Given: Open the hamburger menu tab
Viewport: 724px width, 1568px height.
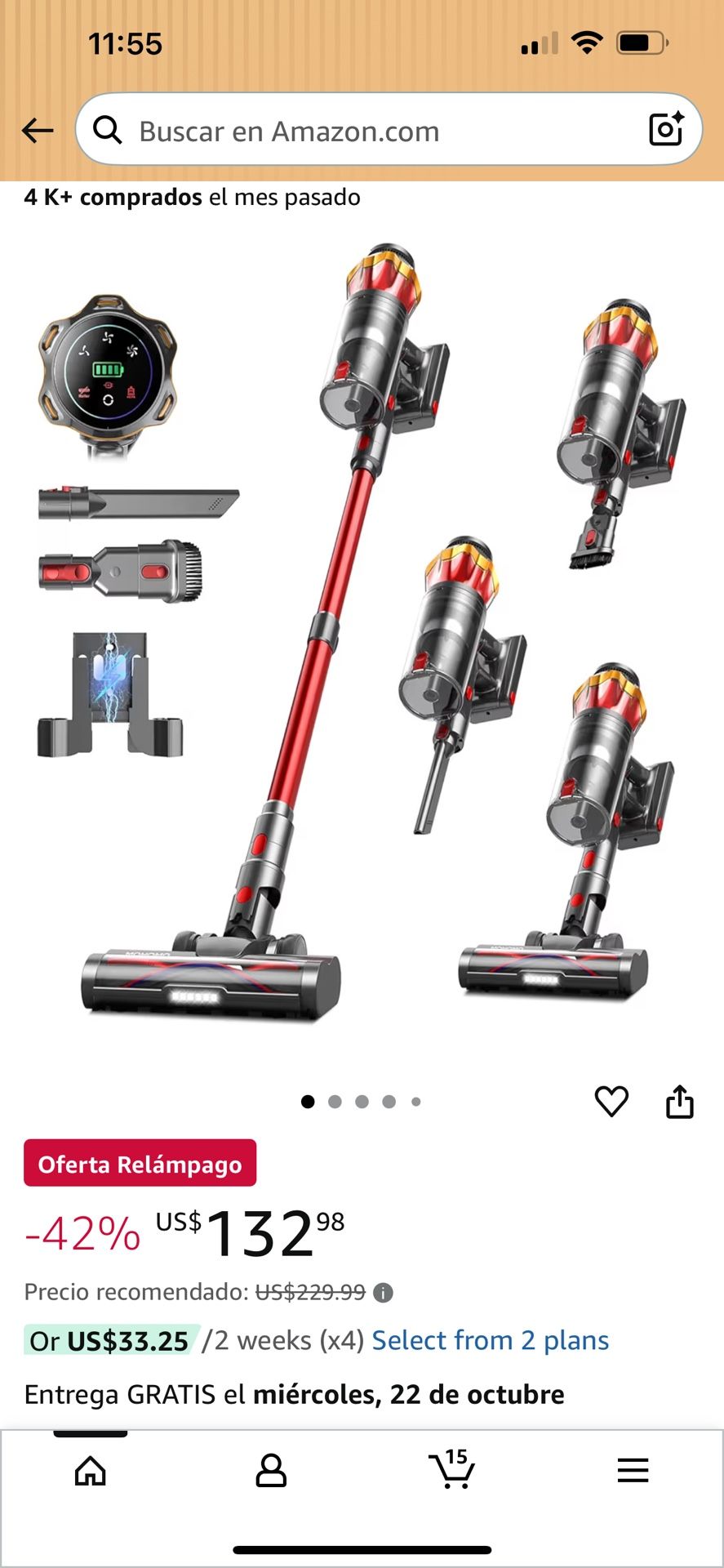Looking at the screenshot, I should [x=633, y=1471].
